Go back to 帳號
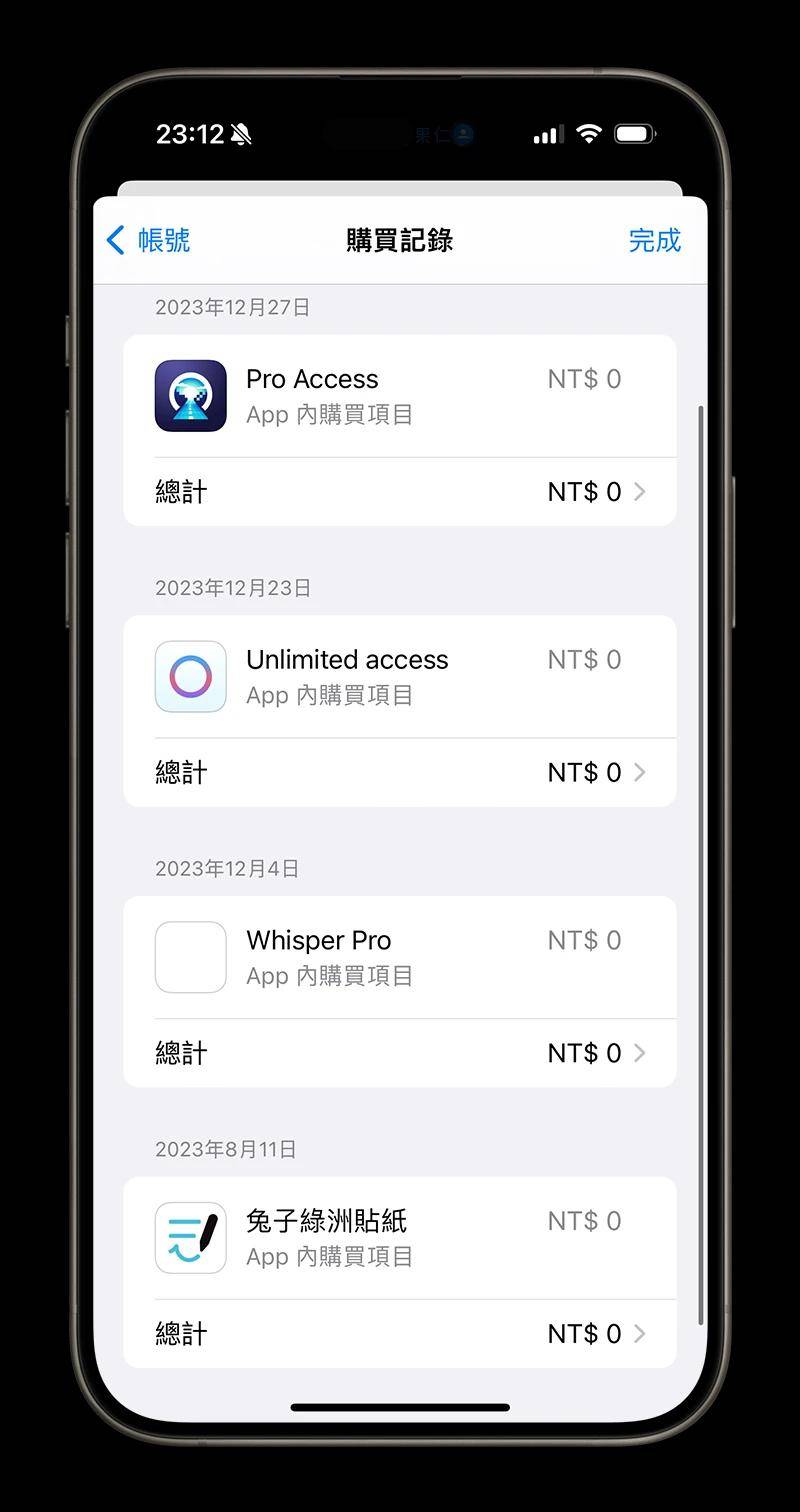This screenshot has height=1512, width=800. (x=148, y=240)
